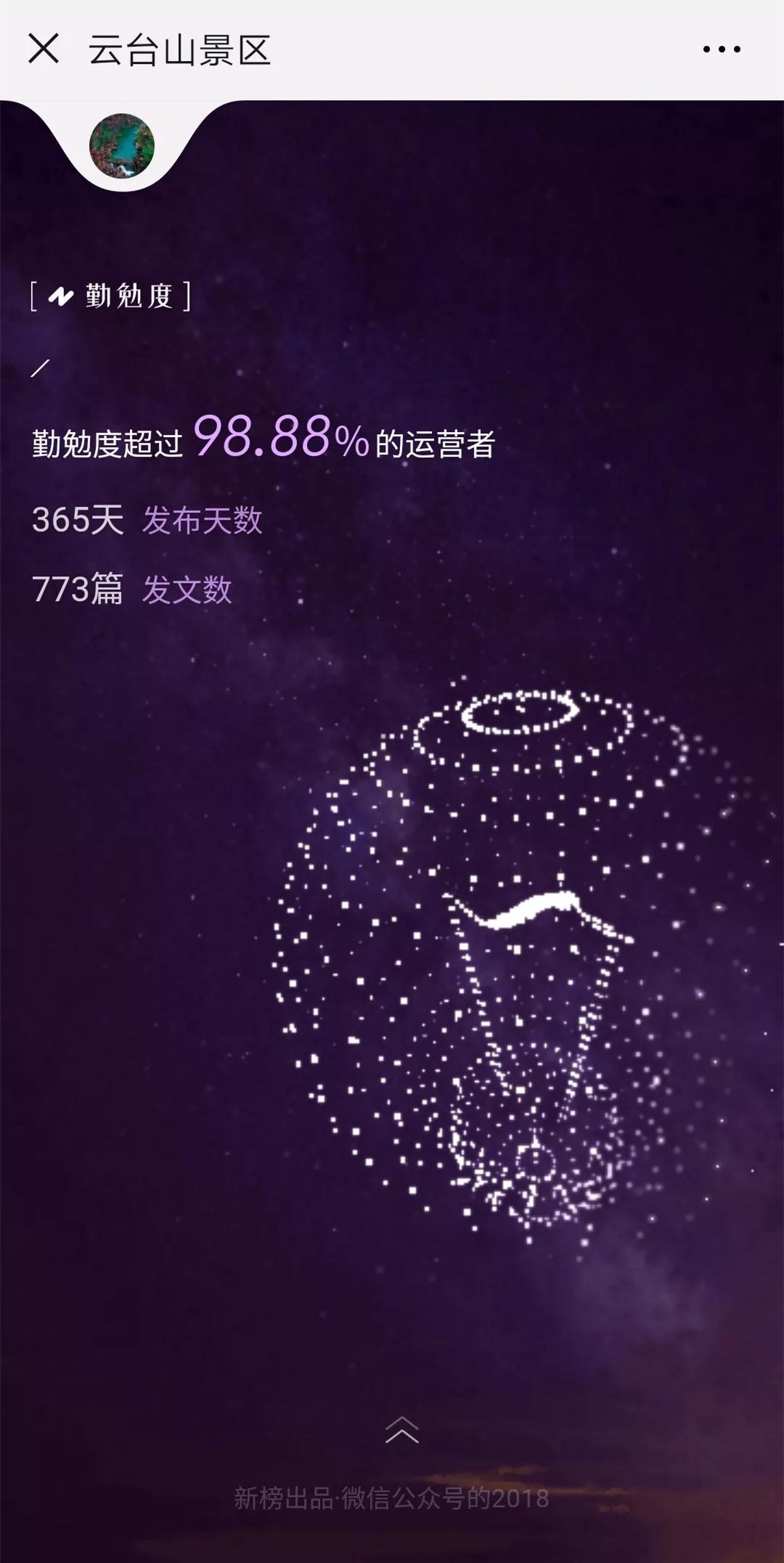Tap the up chevron for next page

point(401,1429)
